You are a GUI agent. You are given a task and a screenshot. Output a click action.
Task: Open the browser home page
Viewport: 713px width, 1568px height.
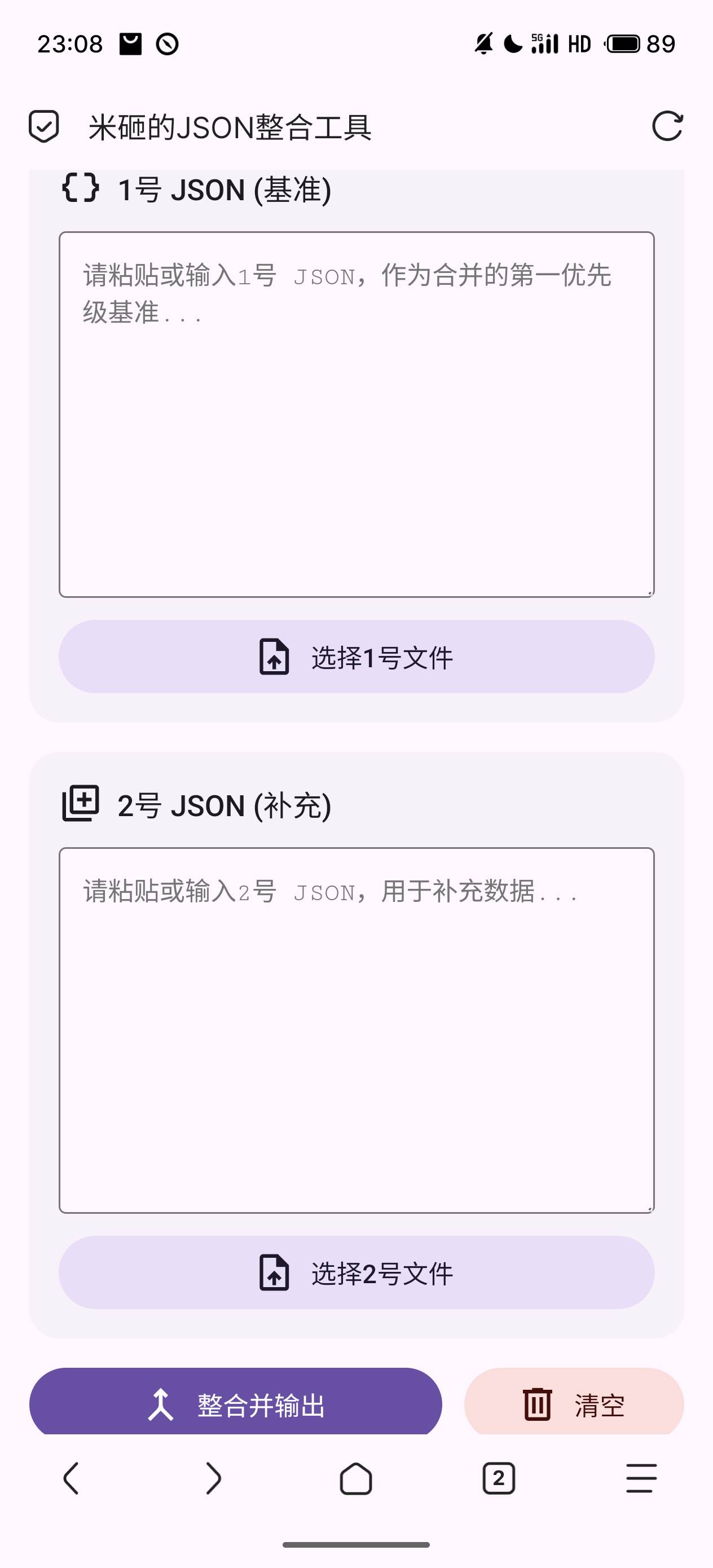(356, 1478)
